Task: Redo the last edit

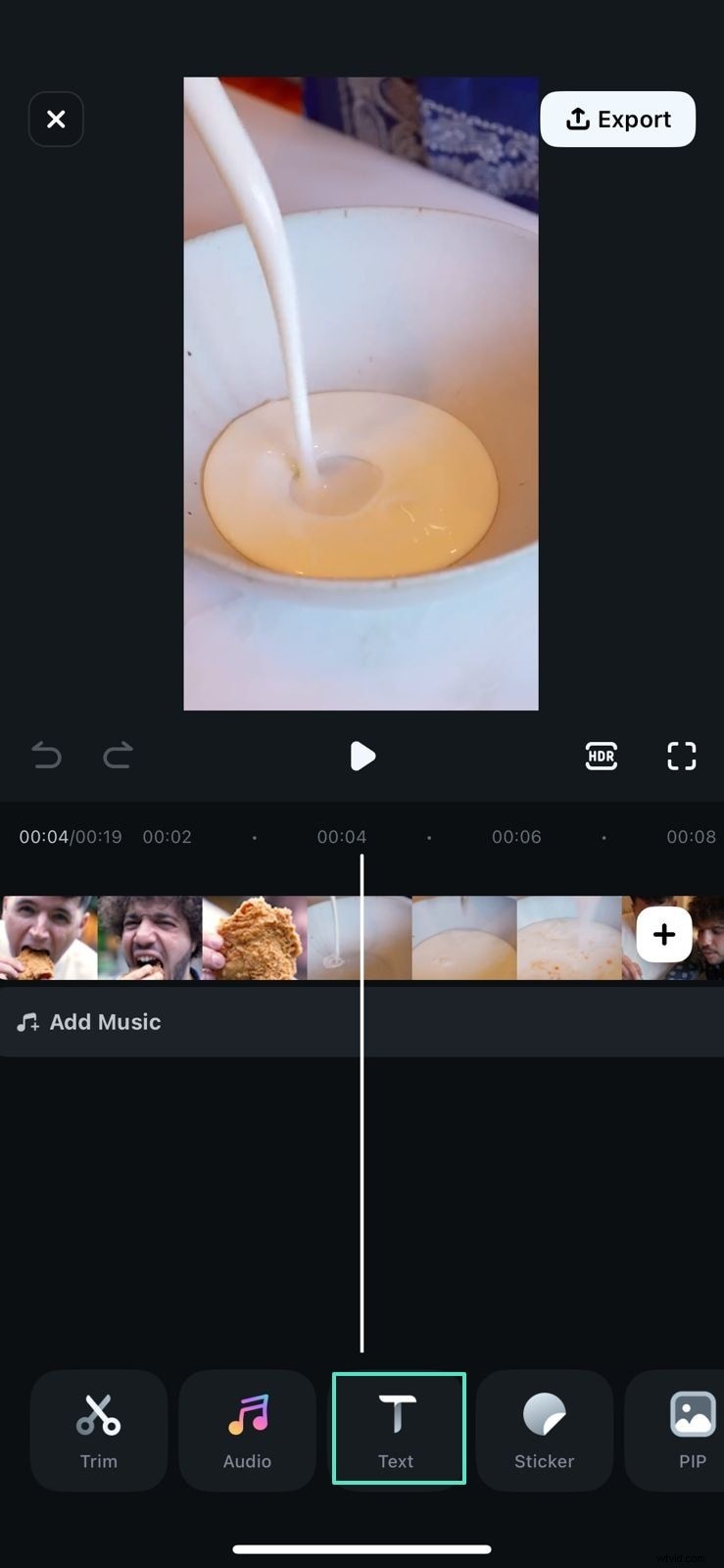Action: click(118, 756)
